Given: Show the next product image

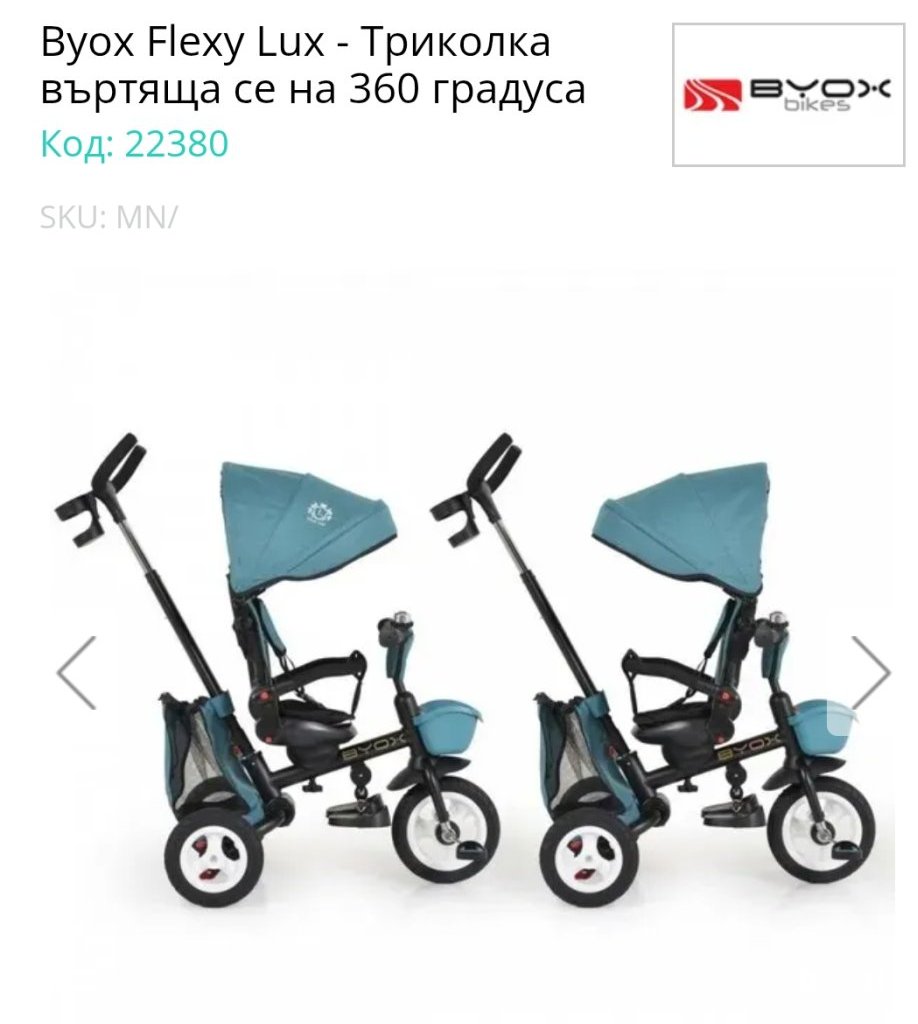Looking at the screenshot, I should pyautogui.click(x=871, y=673).
